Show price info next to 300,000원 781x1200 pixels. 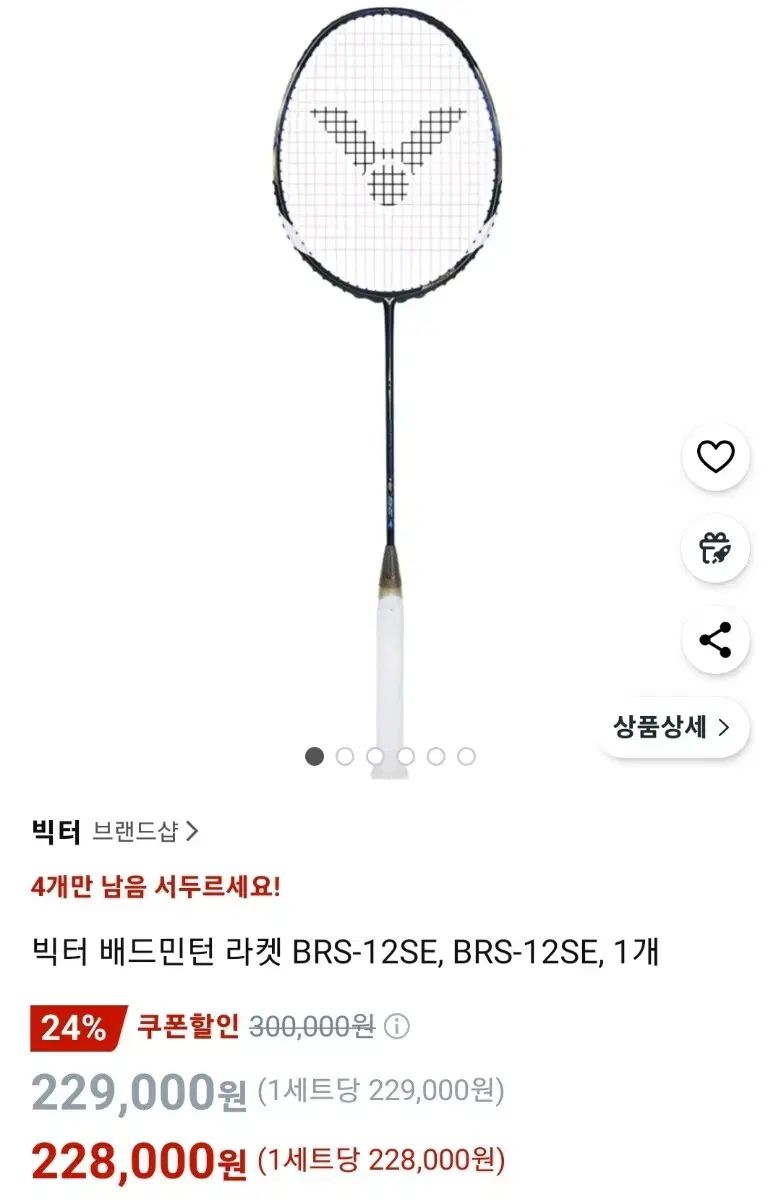[x=397, y=1027]
